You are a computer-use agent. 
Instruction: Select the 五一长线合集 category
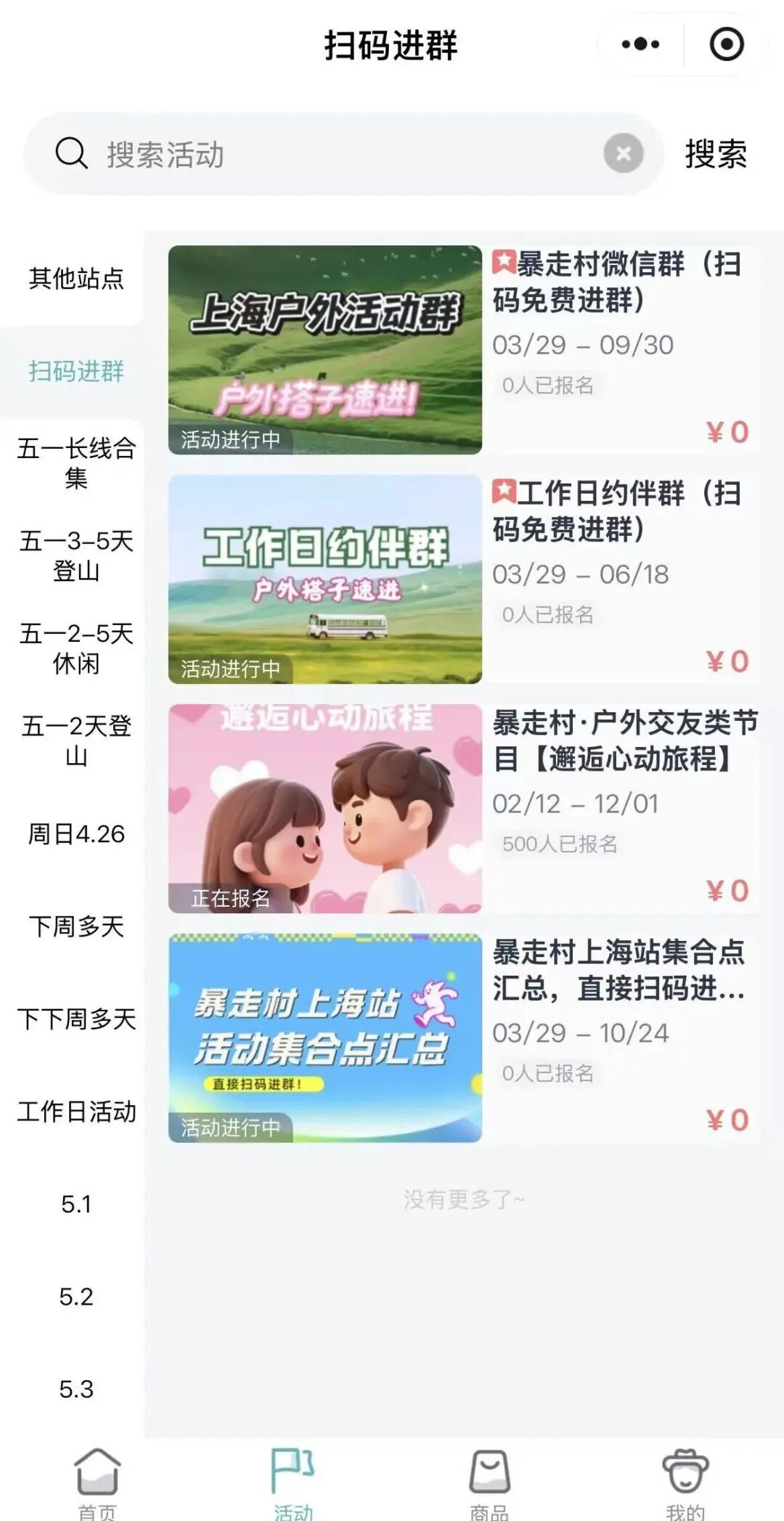pyautogui.click(x=76, y=463)
